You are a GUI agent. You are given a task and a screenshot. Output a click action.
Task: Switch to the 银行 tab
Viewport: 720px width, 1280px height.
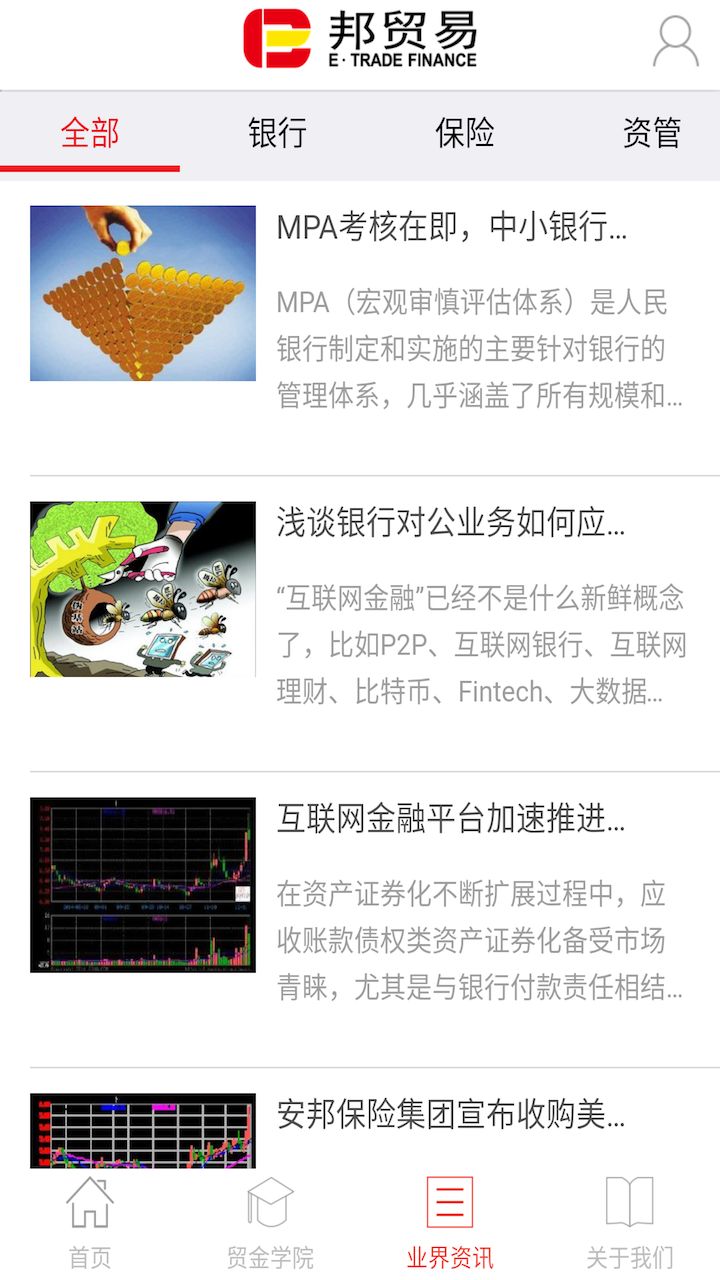tap(277, 133)
